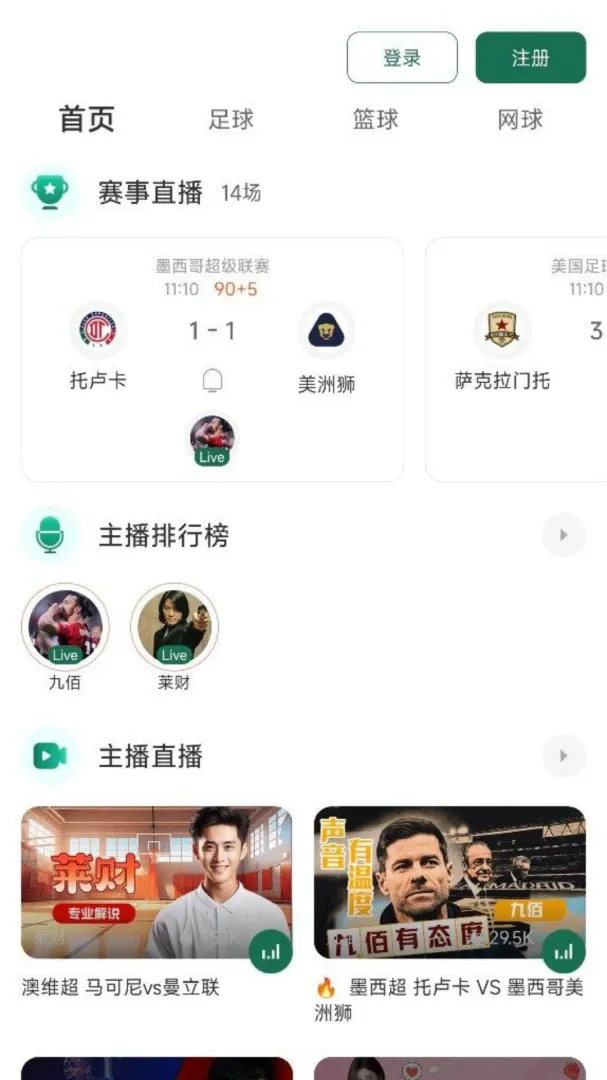Tap the 登录 login button
Screen dimensions: 607x1080
[x=402, y=58]
